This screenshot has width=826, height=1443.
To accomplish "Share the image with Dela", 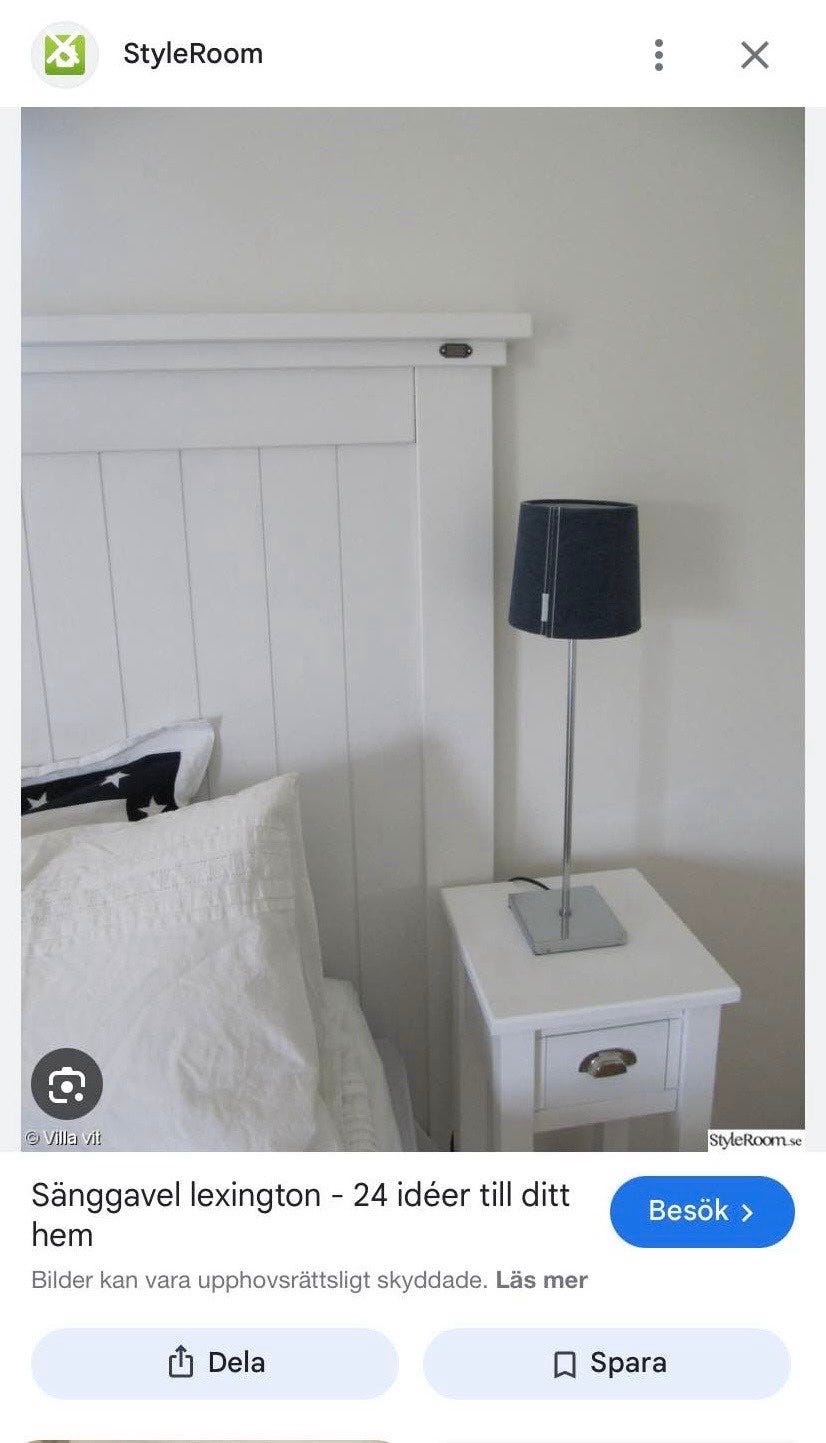I will tap(215, 1363).
